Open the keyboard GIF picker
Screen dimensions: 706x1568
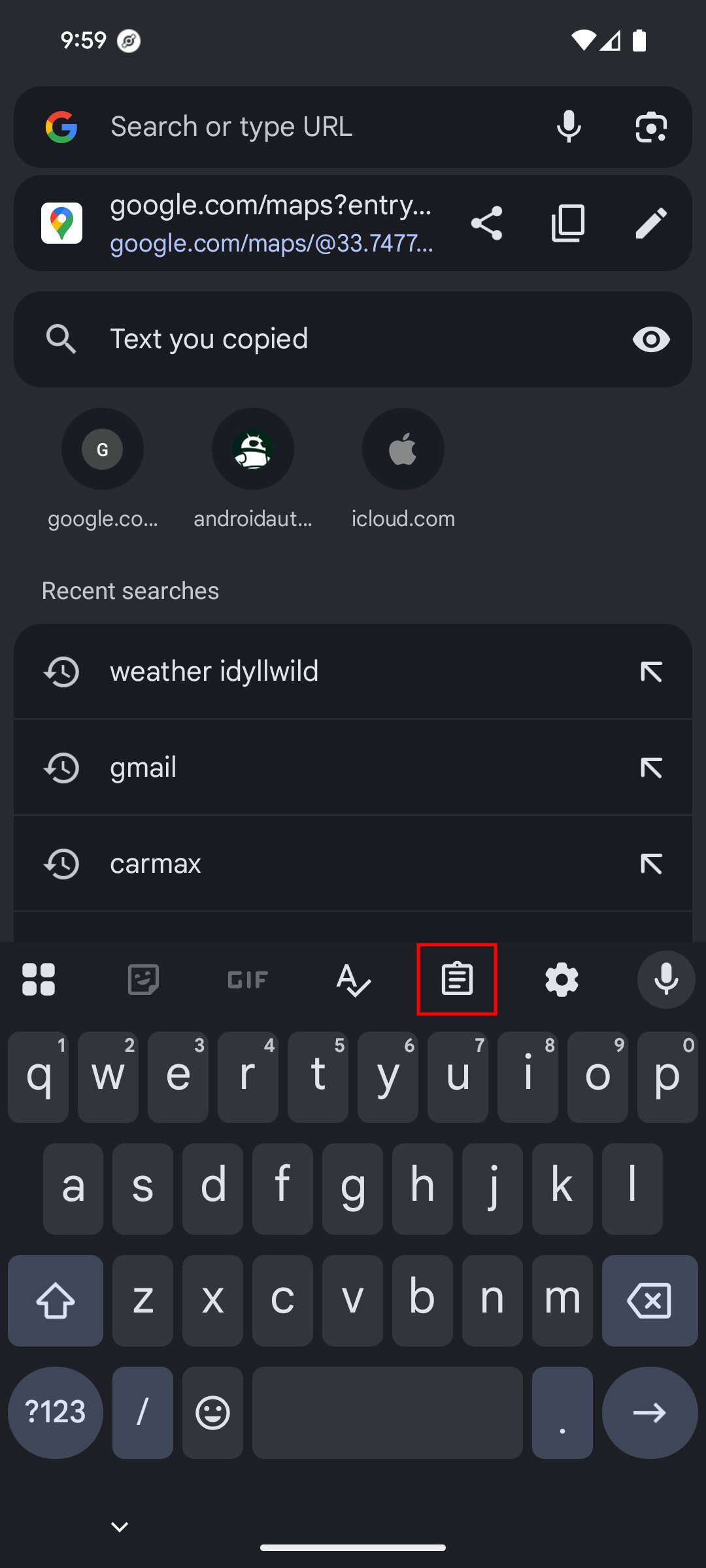(248, 979)
